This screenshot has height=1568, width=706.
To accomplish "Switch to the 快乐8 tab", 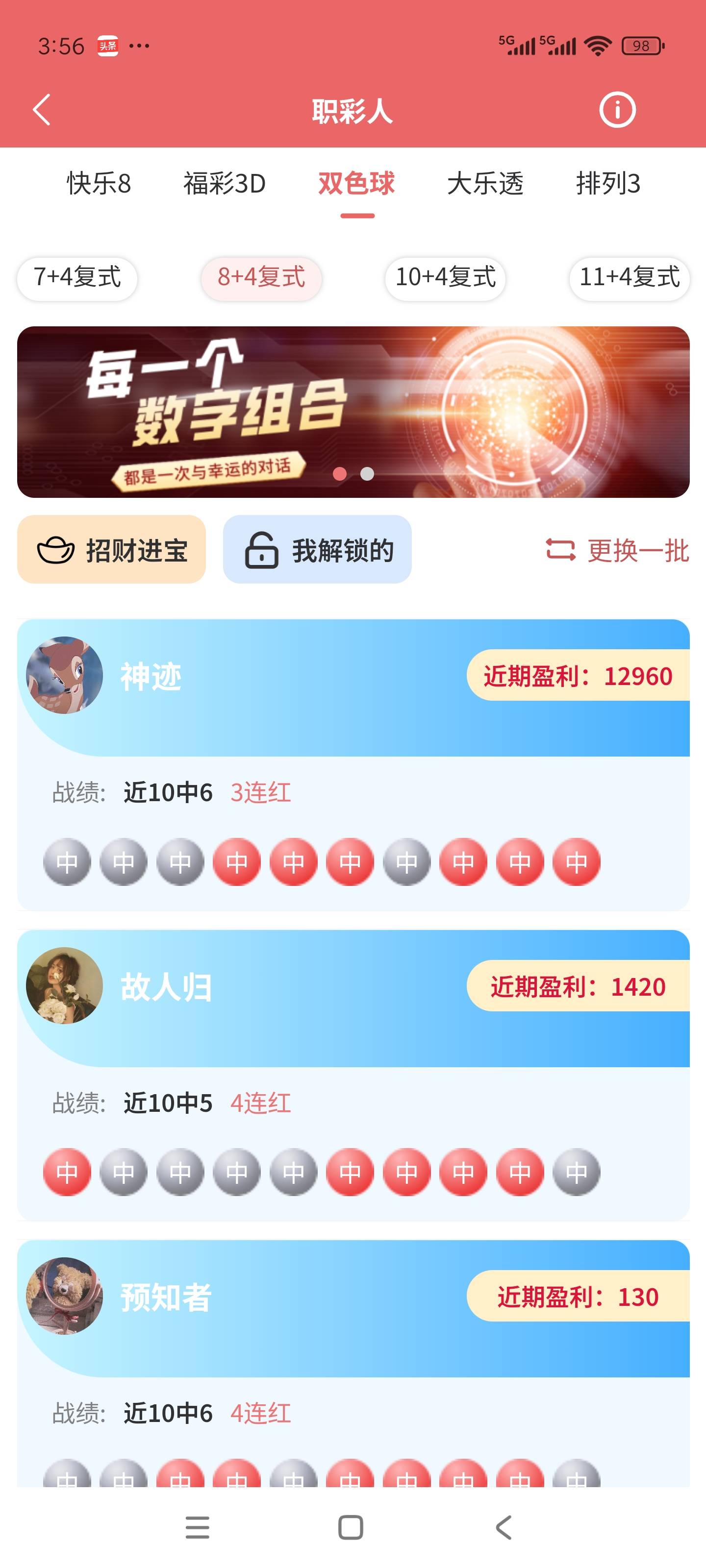I will pyautogui.click(x=99, y=183).
